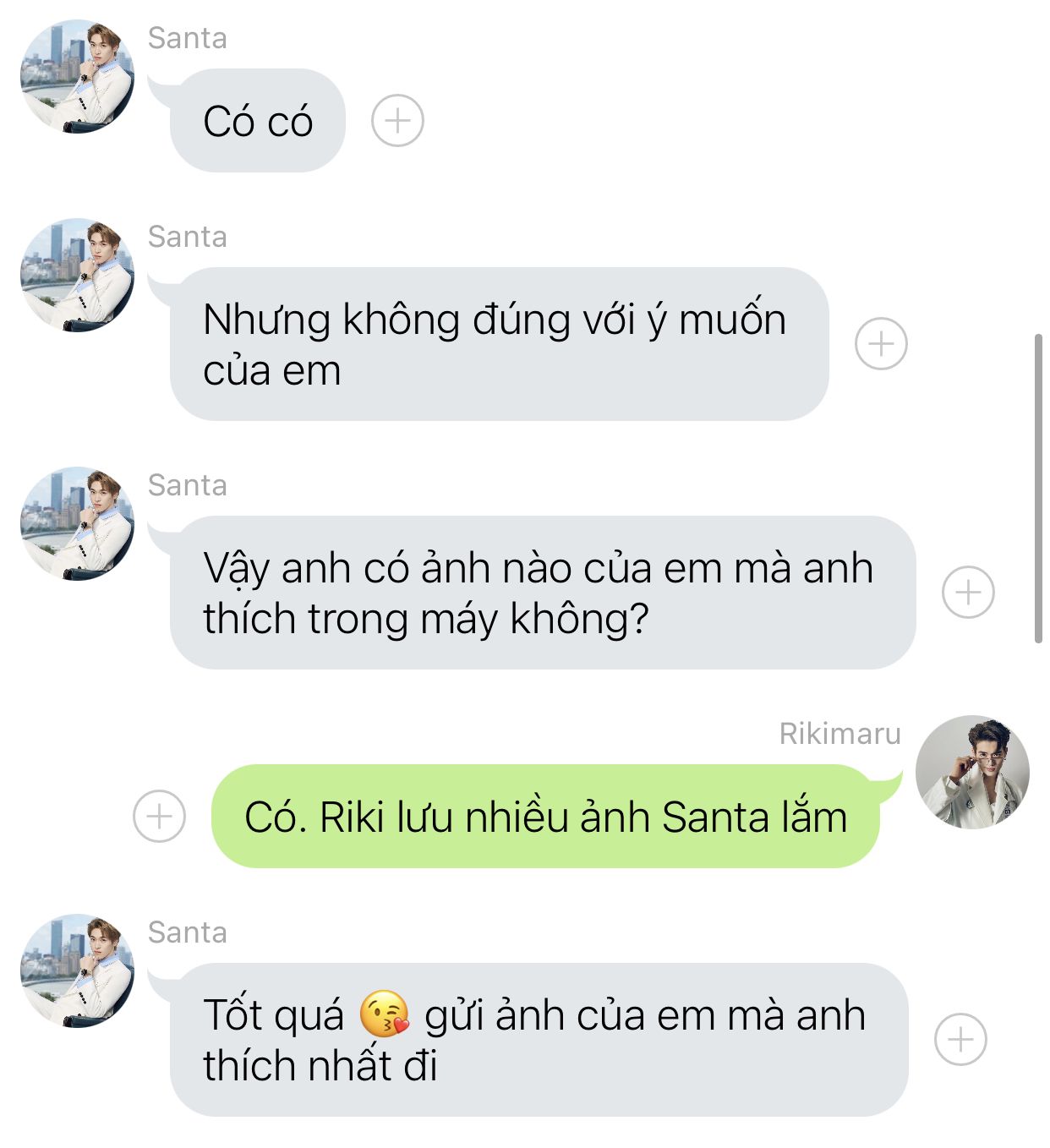Tap plus beside Rikimaru's "Có. Riki lưu nhiều ảnh"
Screen dimensions: 1050x1148
point(159,817)
